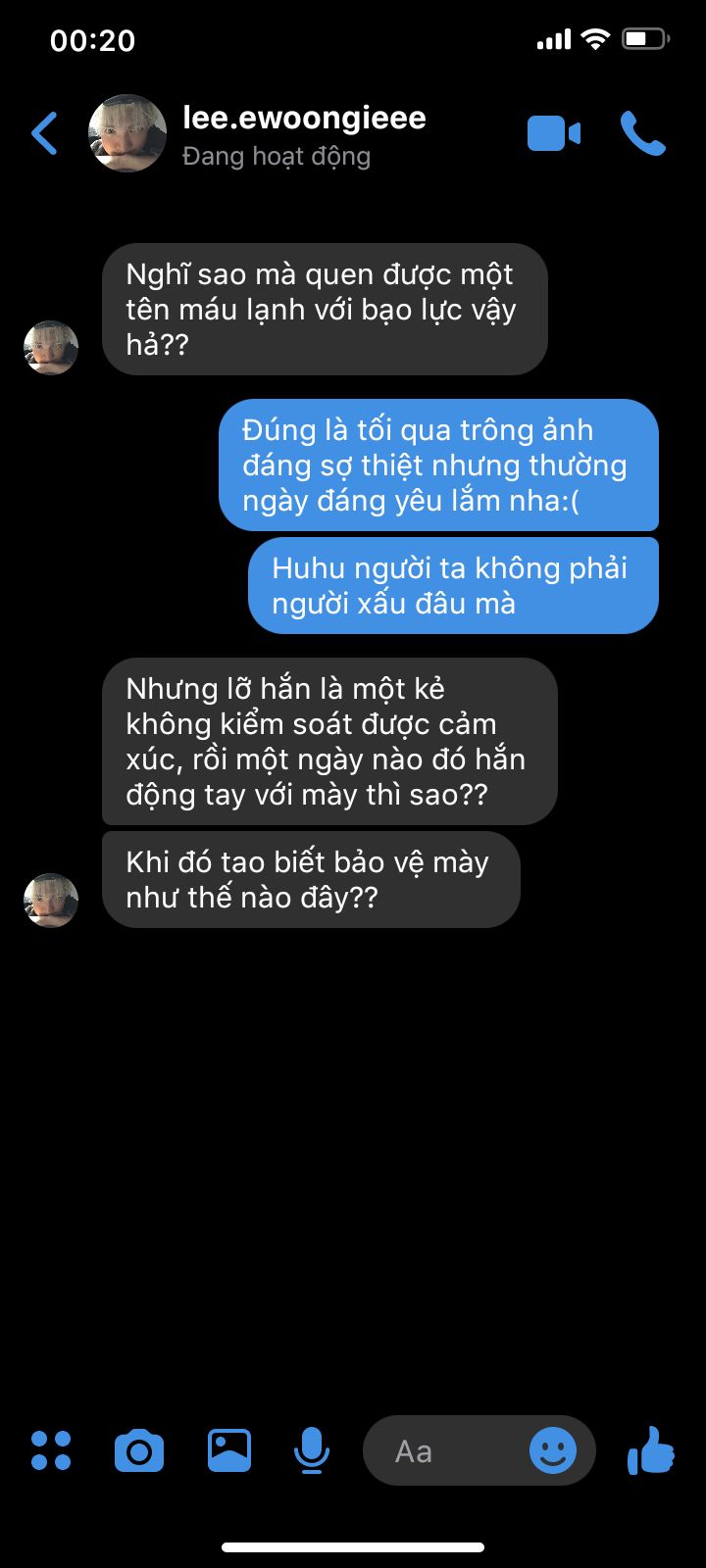
Task: Open the photo gallery picker
Action: click(x=229, y=1450)
